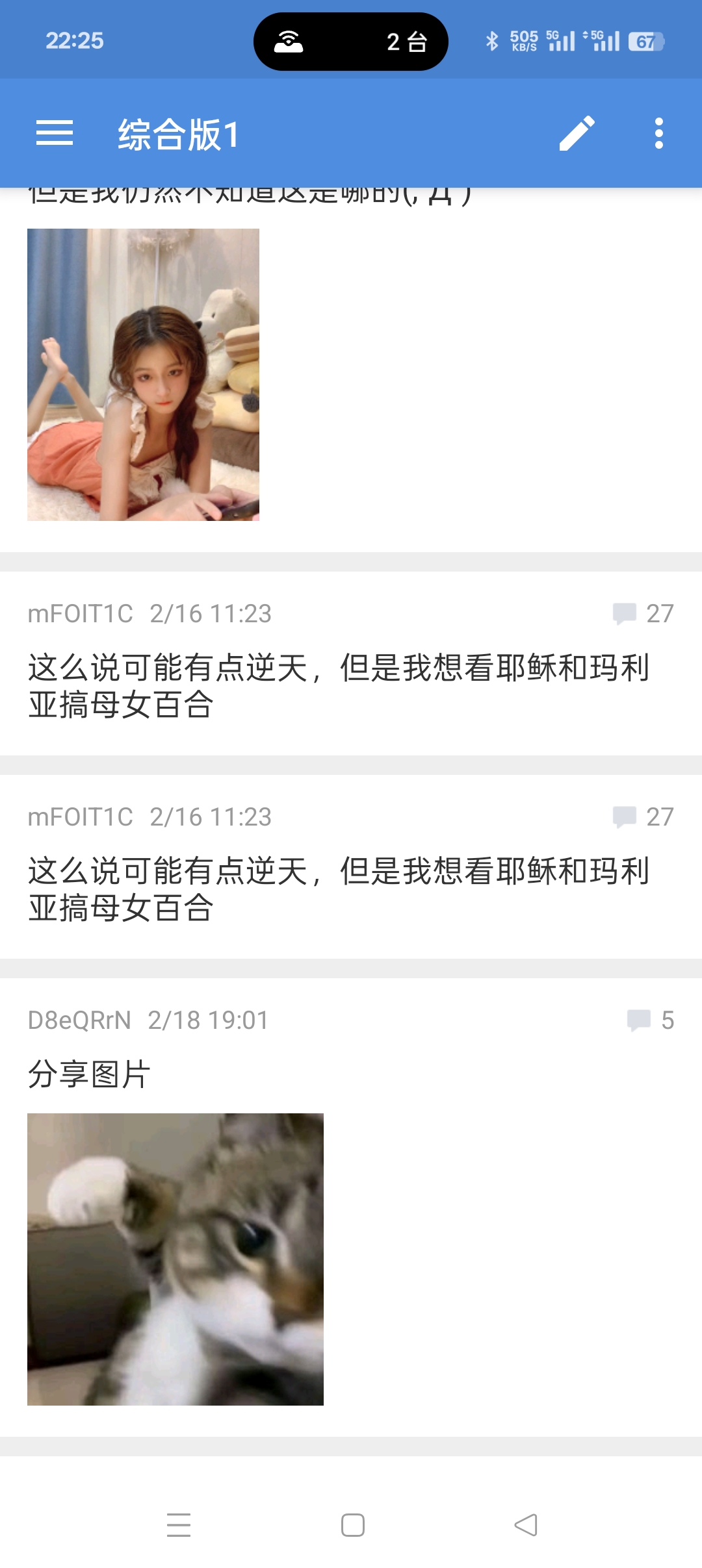Open the three-dot overflow menu
This screenshot has width=702, height=1568.
658,133
